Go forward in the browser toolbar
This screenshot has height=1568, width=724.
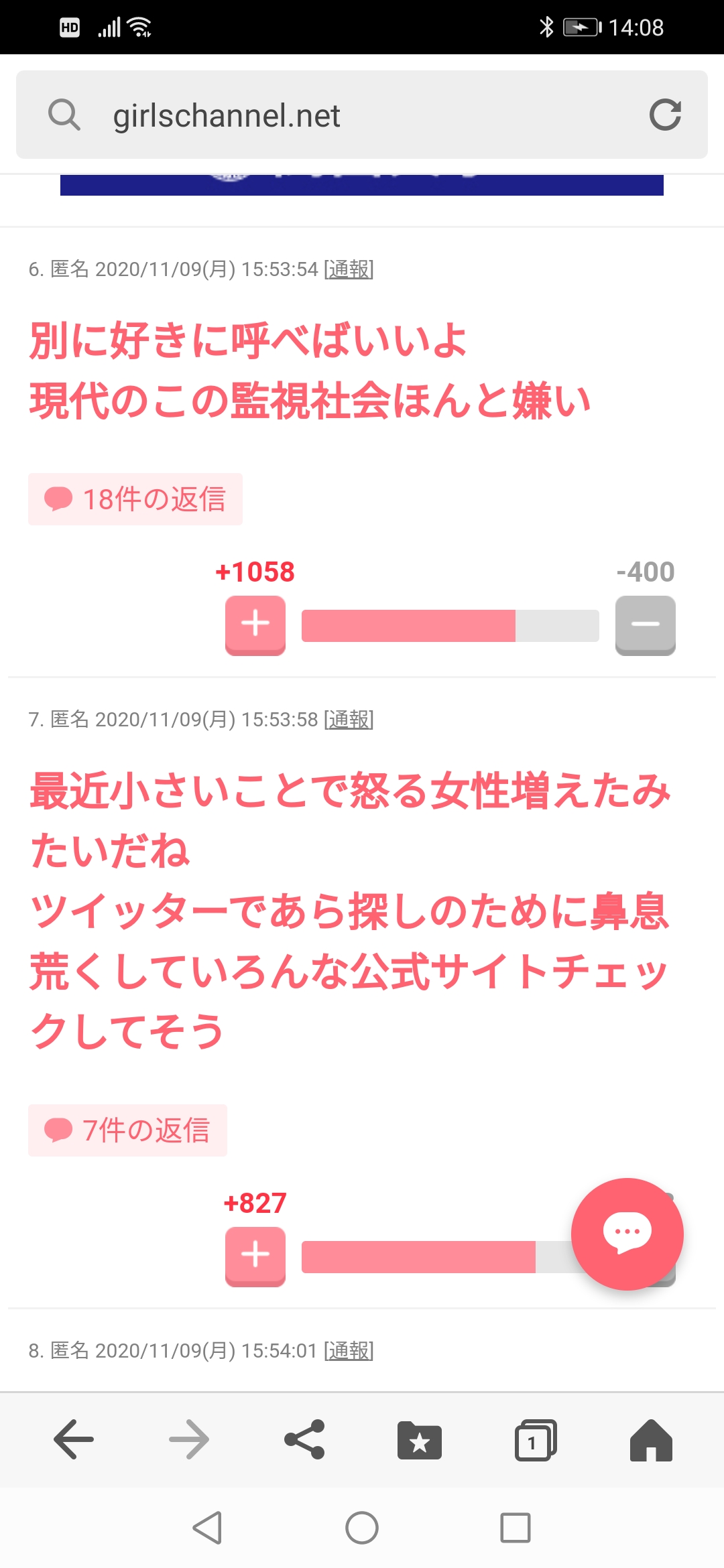point(189,1439)
